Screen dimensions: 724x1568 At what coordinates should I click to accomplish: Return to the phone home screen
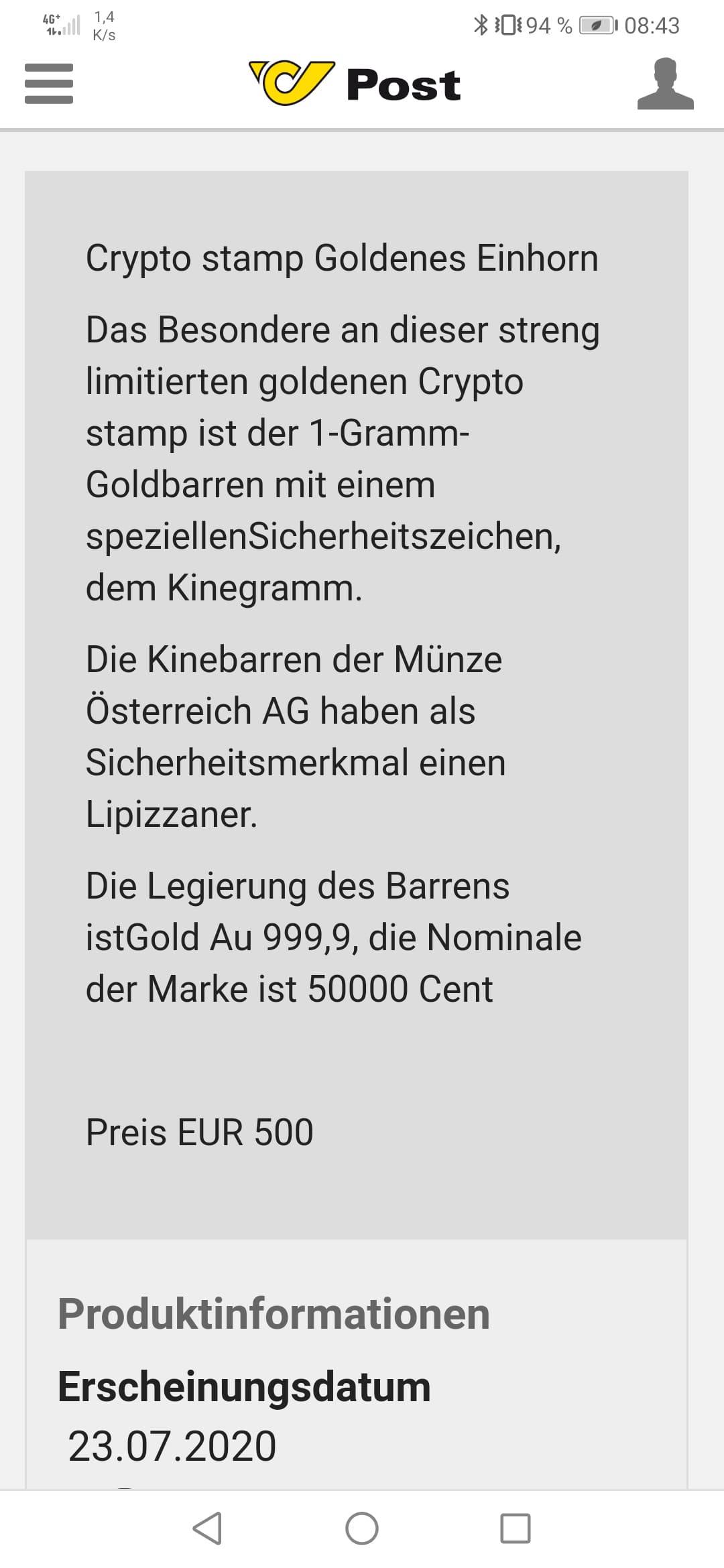(x=362, y=1528)
